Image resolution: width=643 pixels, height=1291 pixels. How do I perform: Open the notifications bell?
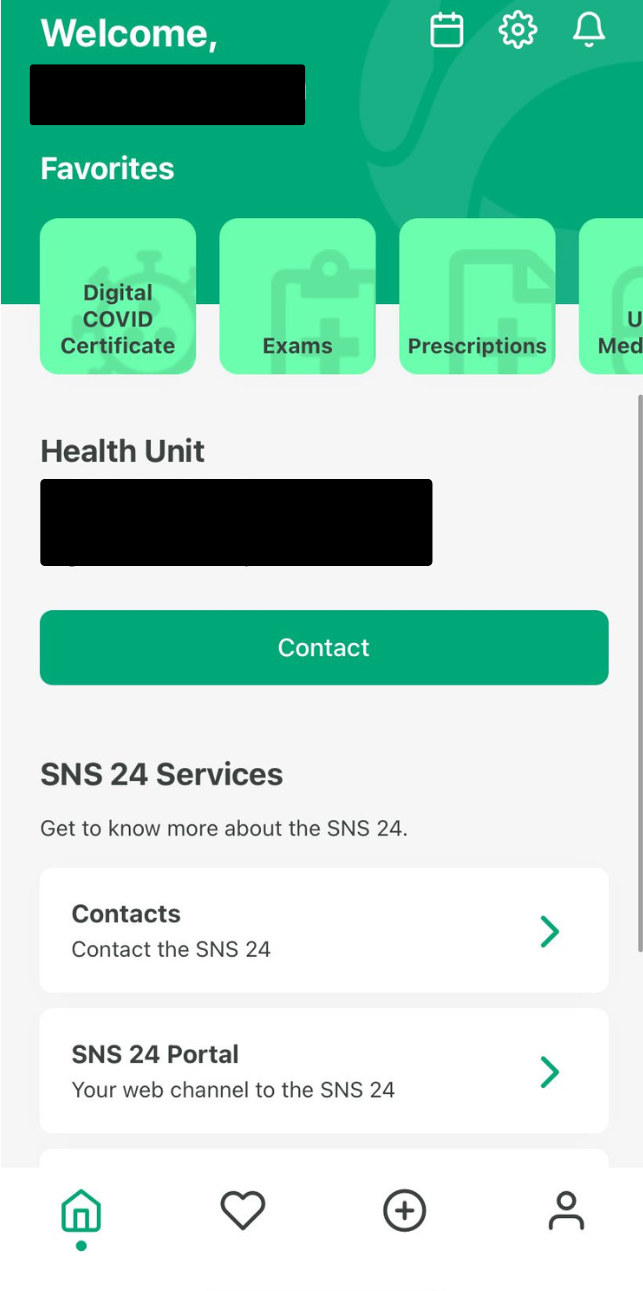589,30
